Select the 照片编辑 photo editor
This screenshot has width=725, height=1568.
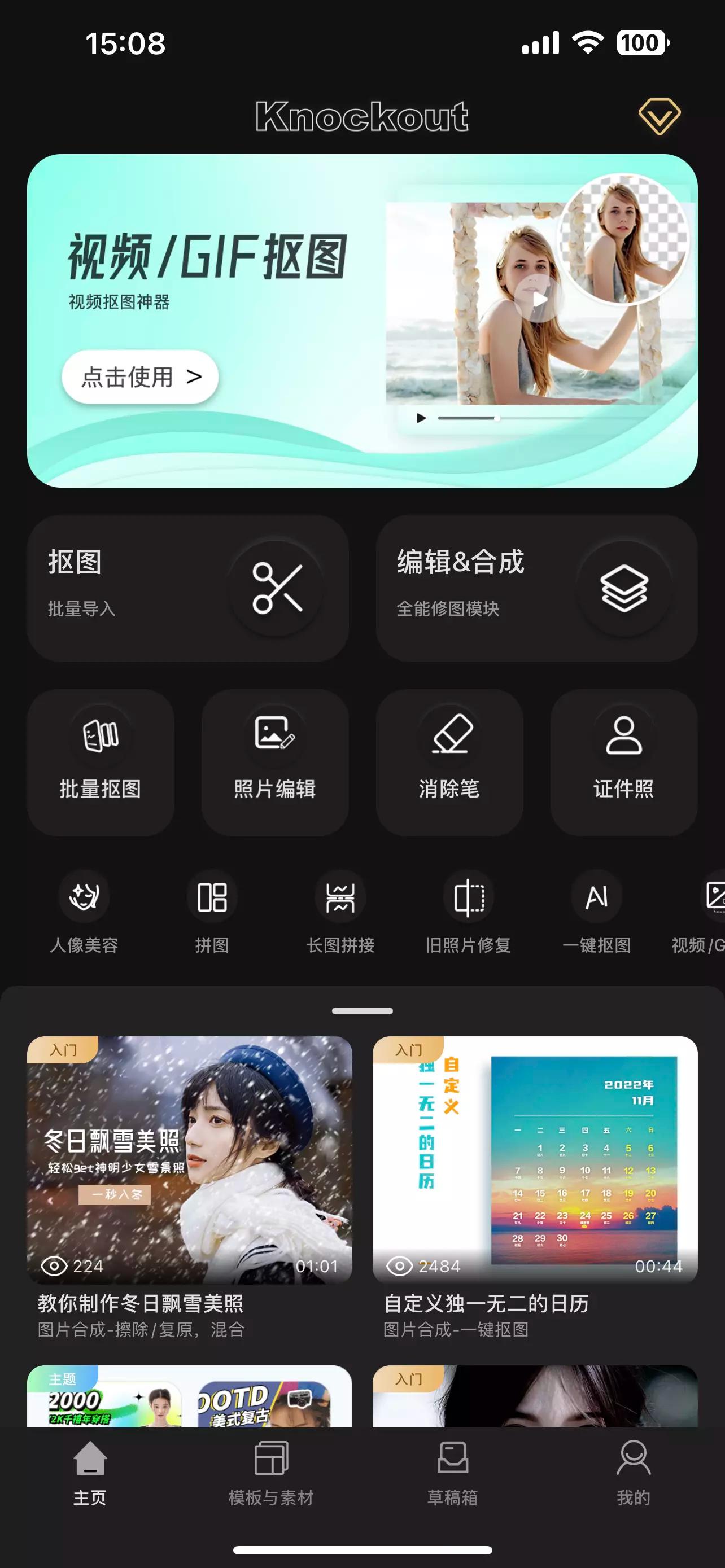(275, 764)
